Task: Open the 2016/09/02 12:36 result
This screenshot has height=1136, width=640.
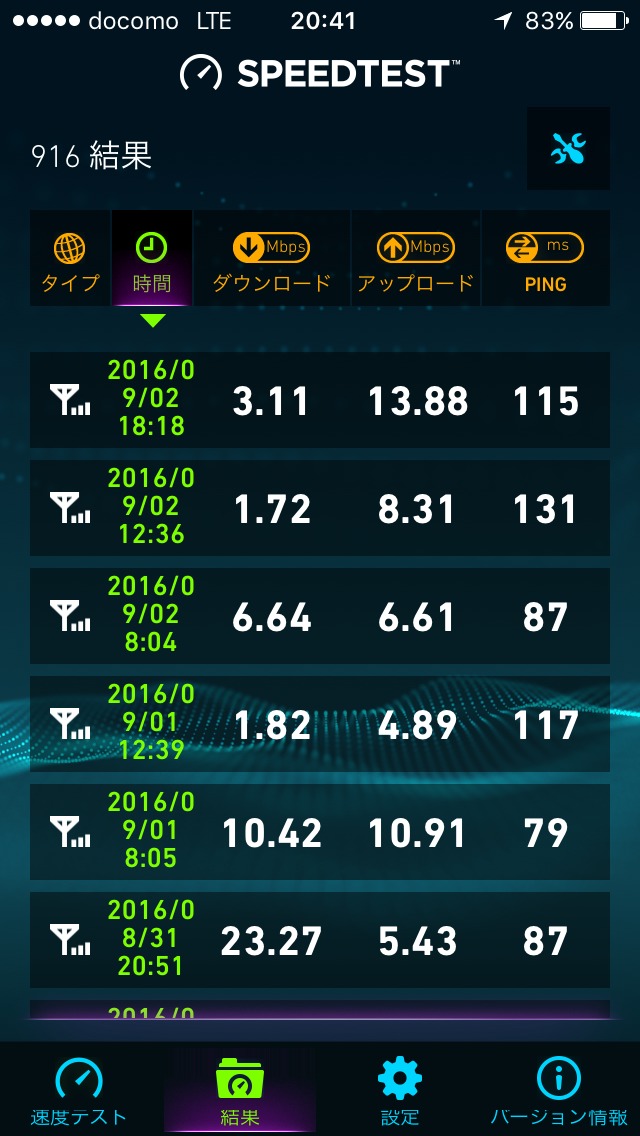Action: tap(320, 508)
